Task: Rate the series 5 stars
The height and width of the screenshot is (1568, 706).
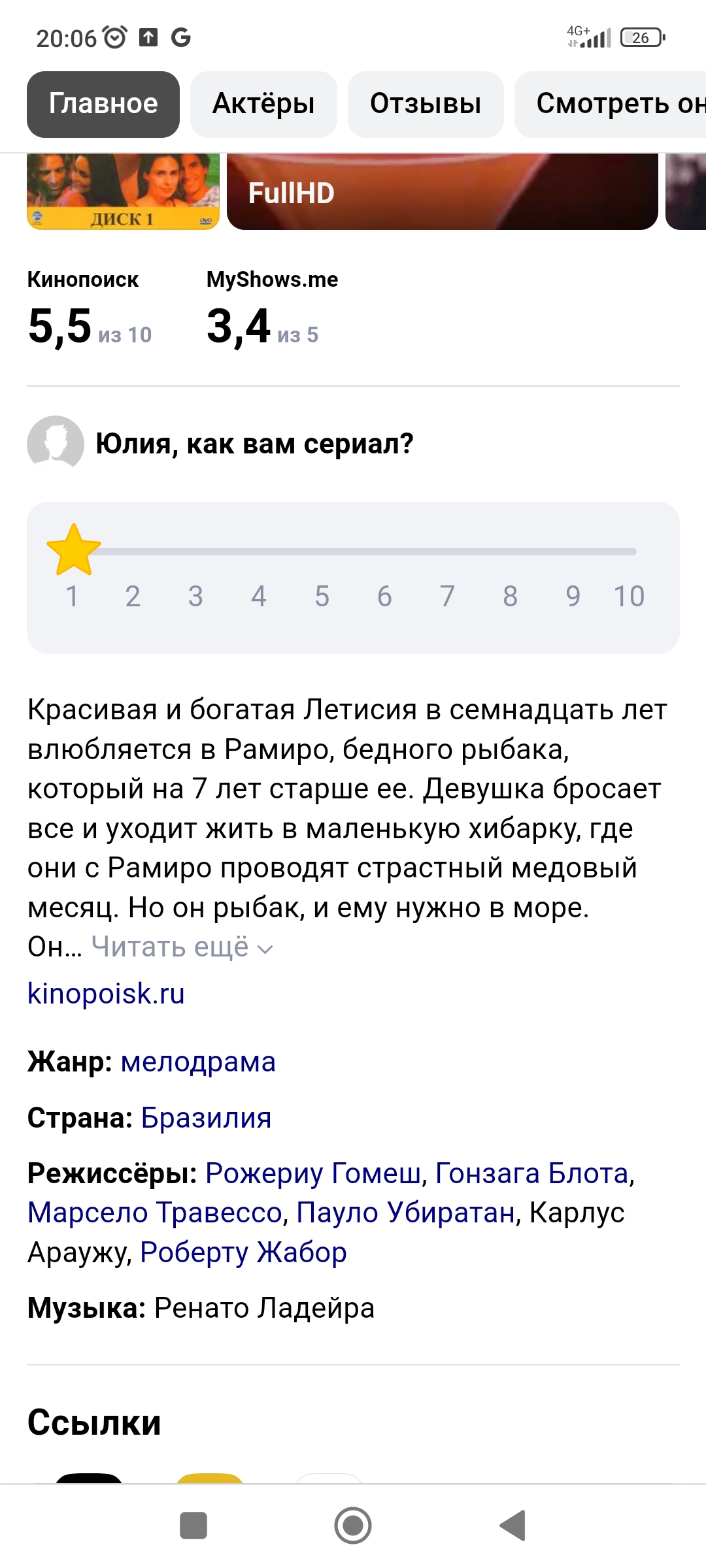Action: click(x=322, y=595)
